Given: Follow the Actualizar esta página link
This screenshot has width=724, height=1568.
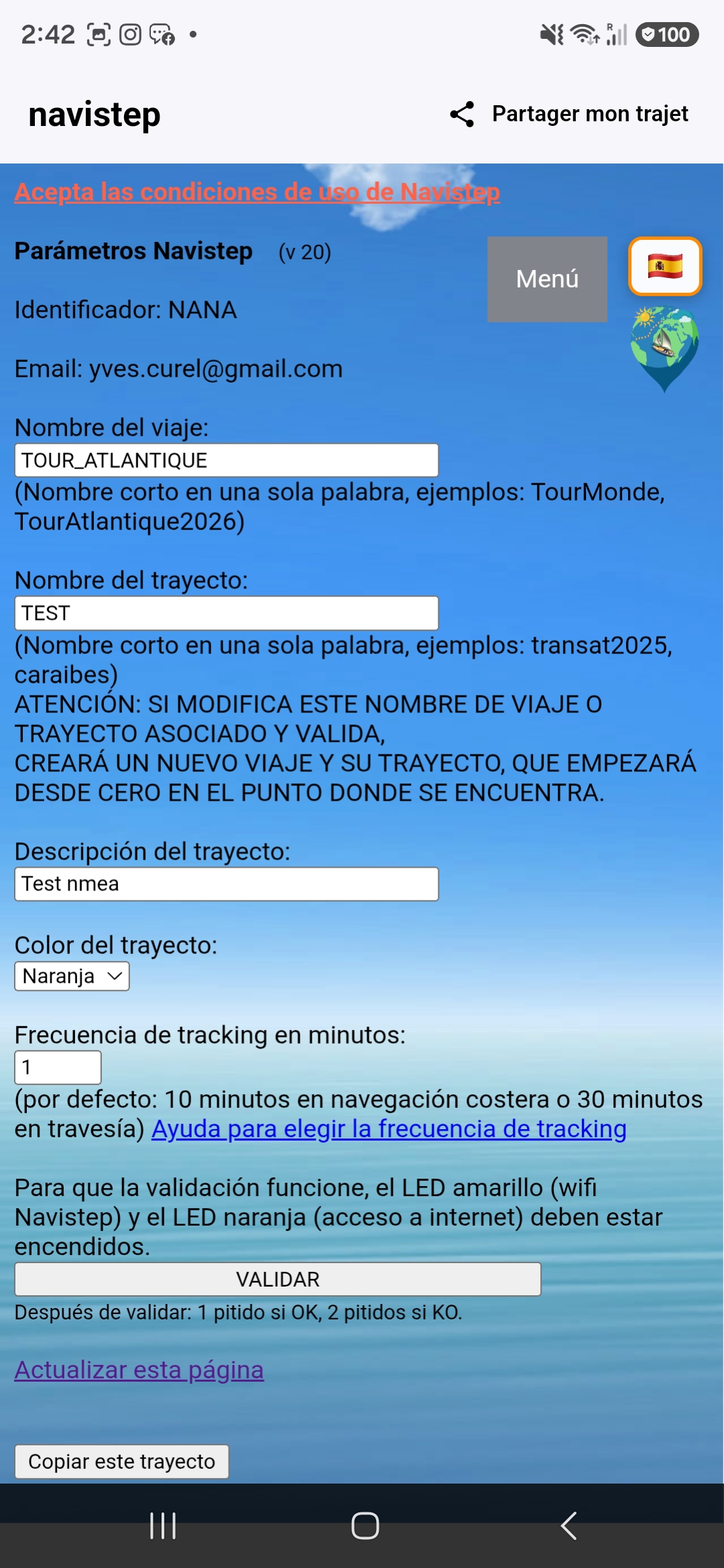Looking at the screenshot, I should tap(139, 1370).
